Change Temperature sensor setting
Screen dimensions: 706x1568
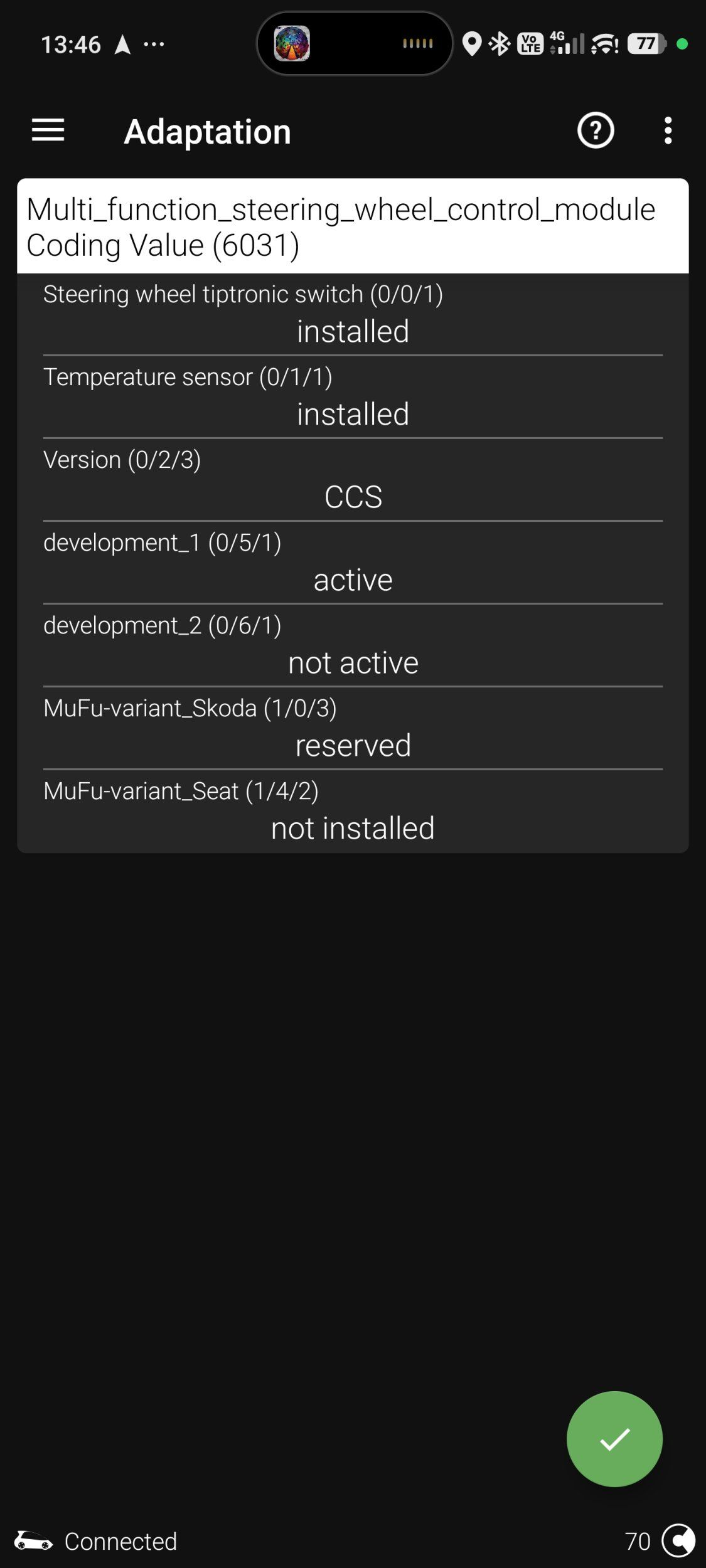pos(353,414)
